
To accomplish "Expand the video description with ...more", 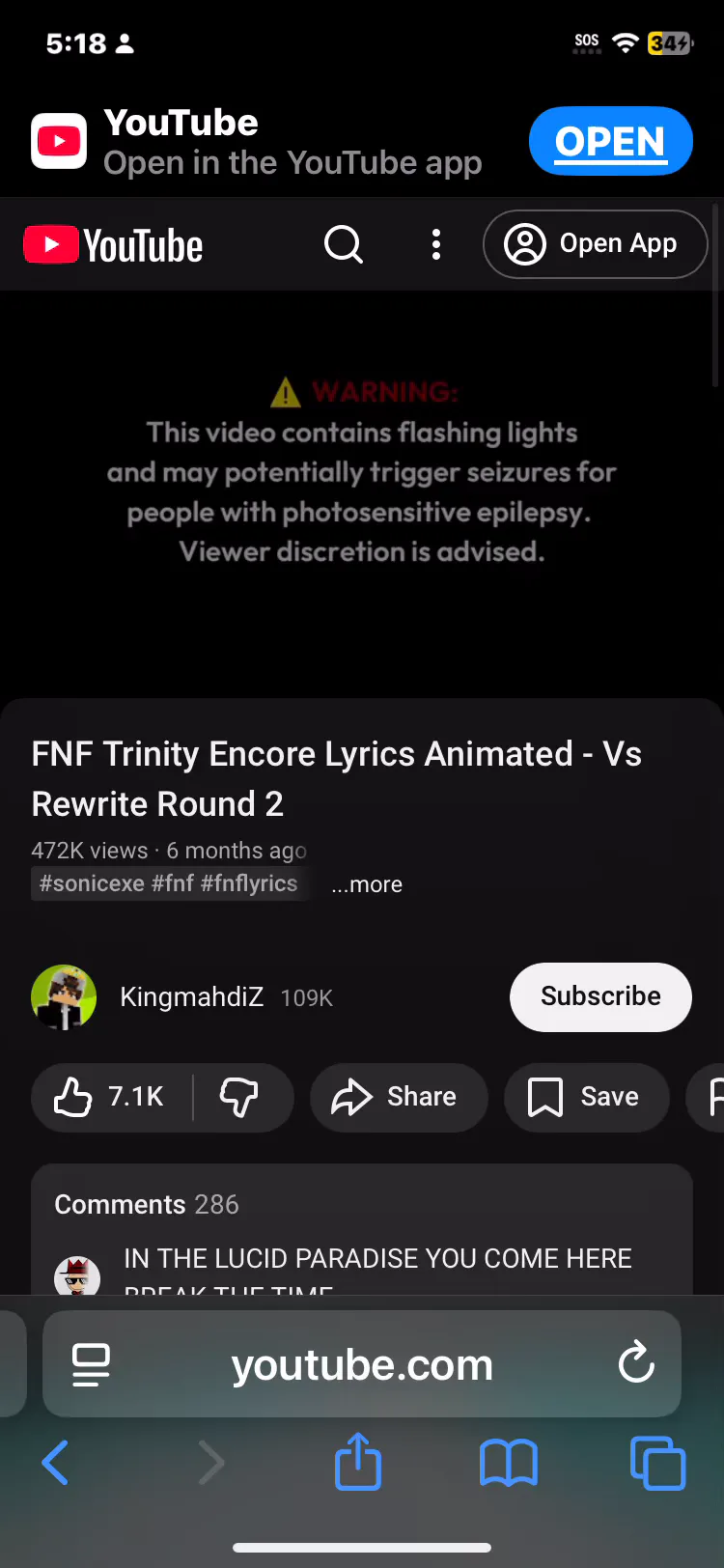I will 367,884.
